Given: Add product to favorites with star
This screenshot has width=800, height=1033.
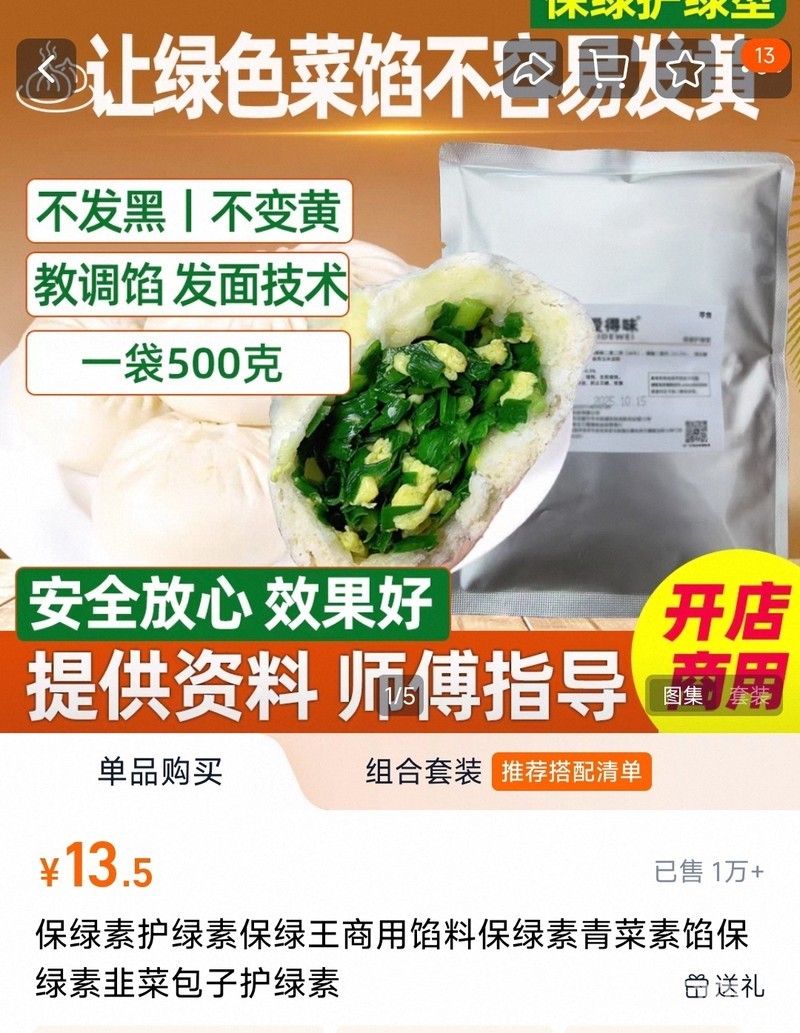Looking at the screenshot, I should [x=686, y=68].
